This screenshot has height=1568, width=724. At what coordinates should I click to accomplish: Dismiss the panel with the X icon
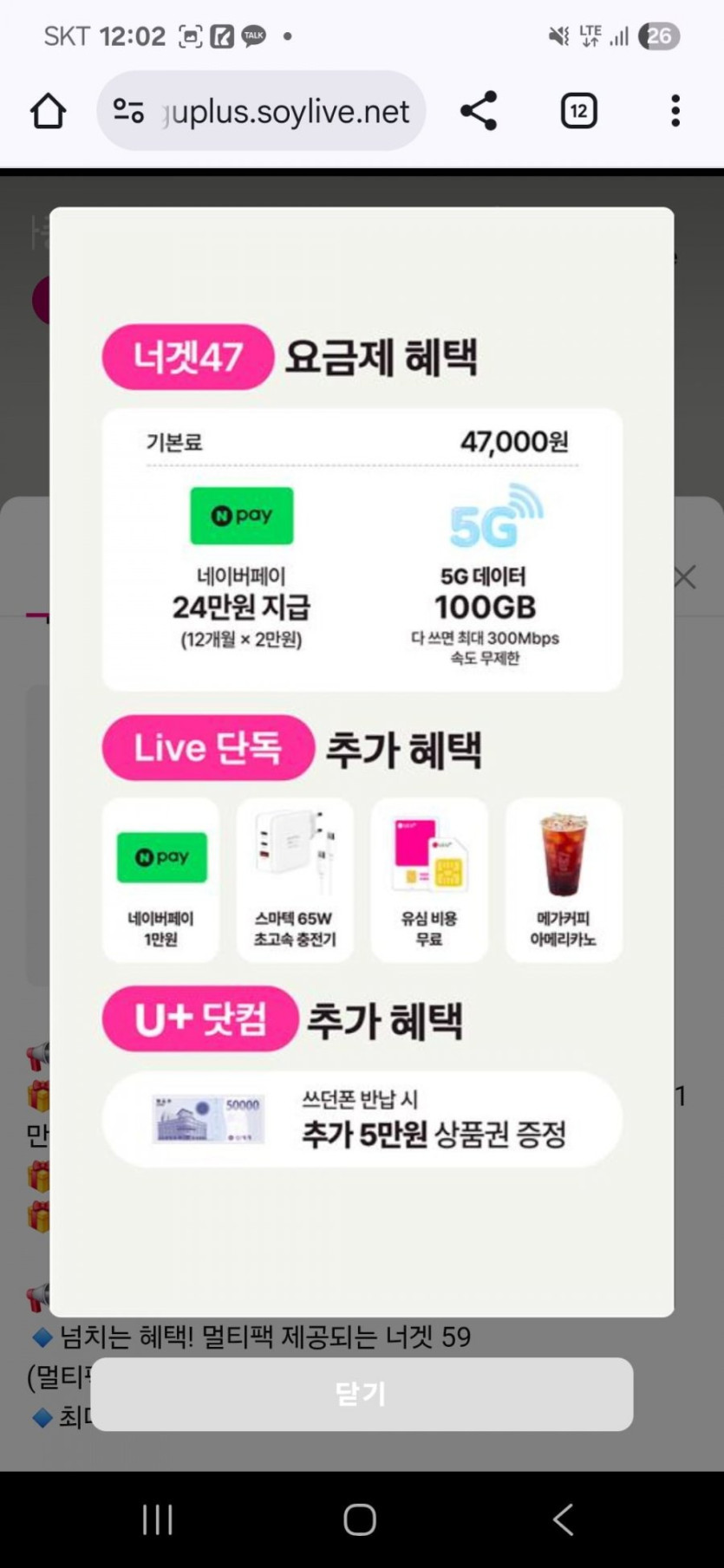coord(685,576)
